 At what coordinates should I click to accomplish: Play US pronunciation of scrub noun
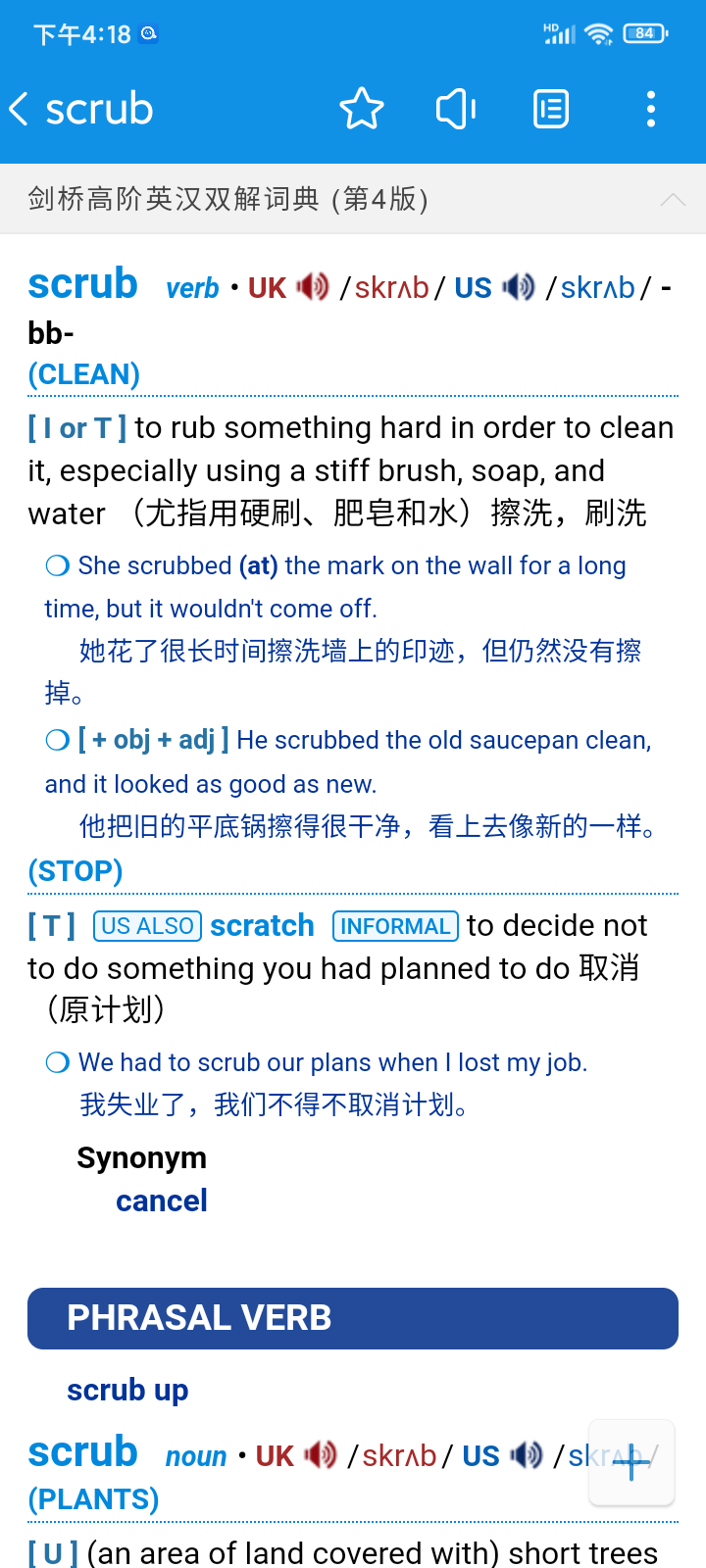tap(527, 1455)
